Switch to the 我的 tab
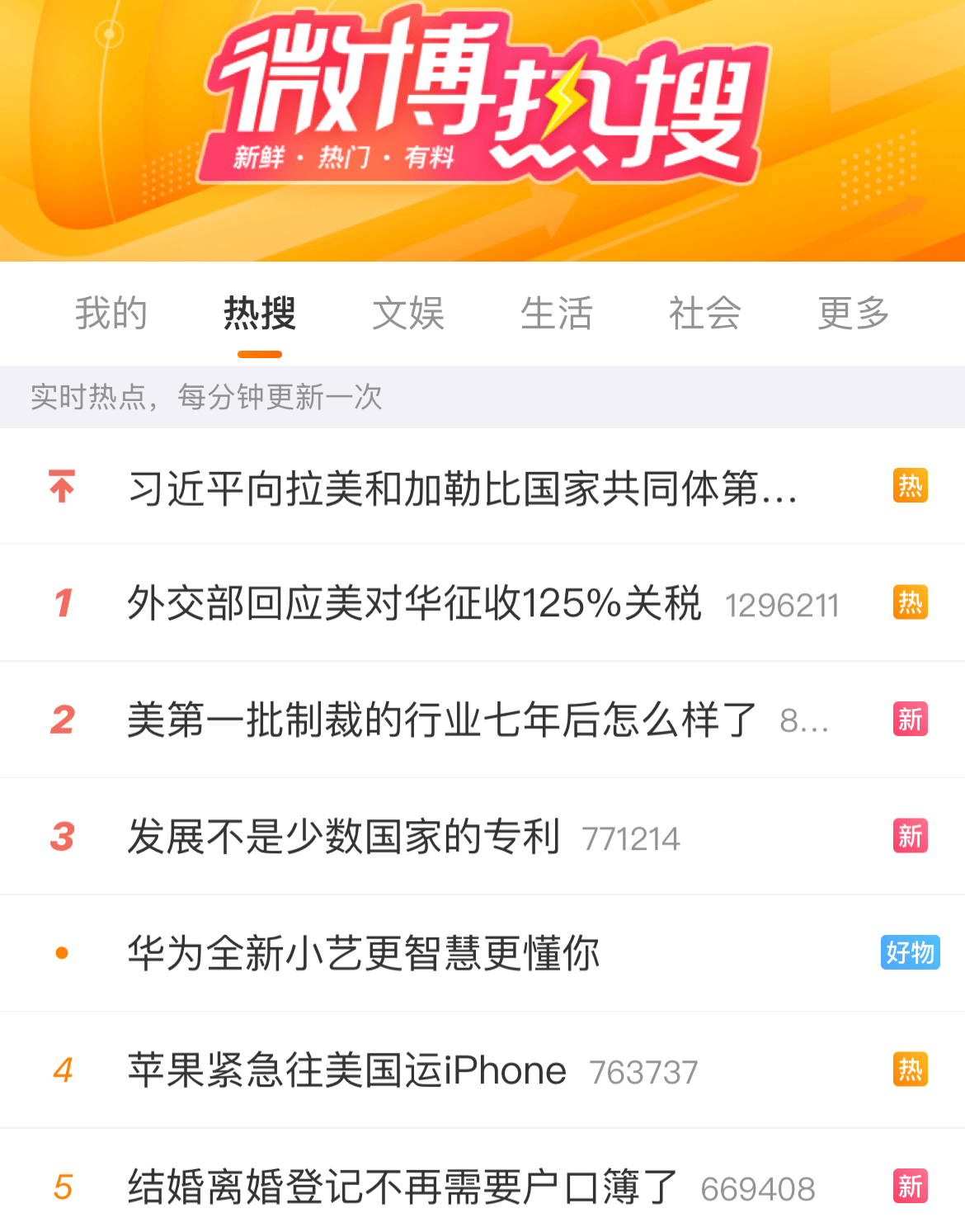965x1232 pixels. point(111,314)
